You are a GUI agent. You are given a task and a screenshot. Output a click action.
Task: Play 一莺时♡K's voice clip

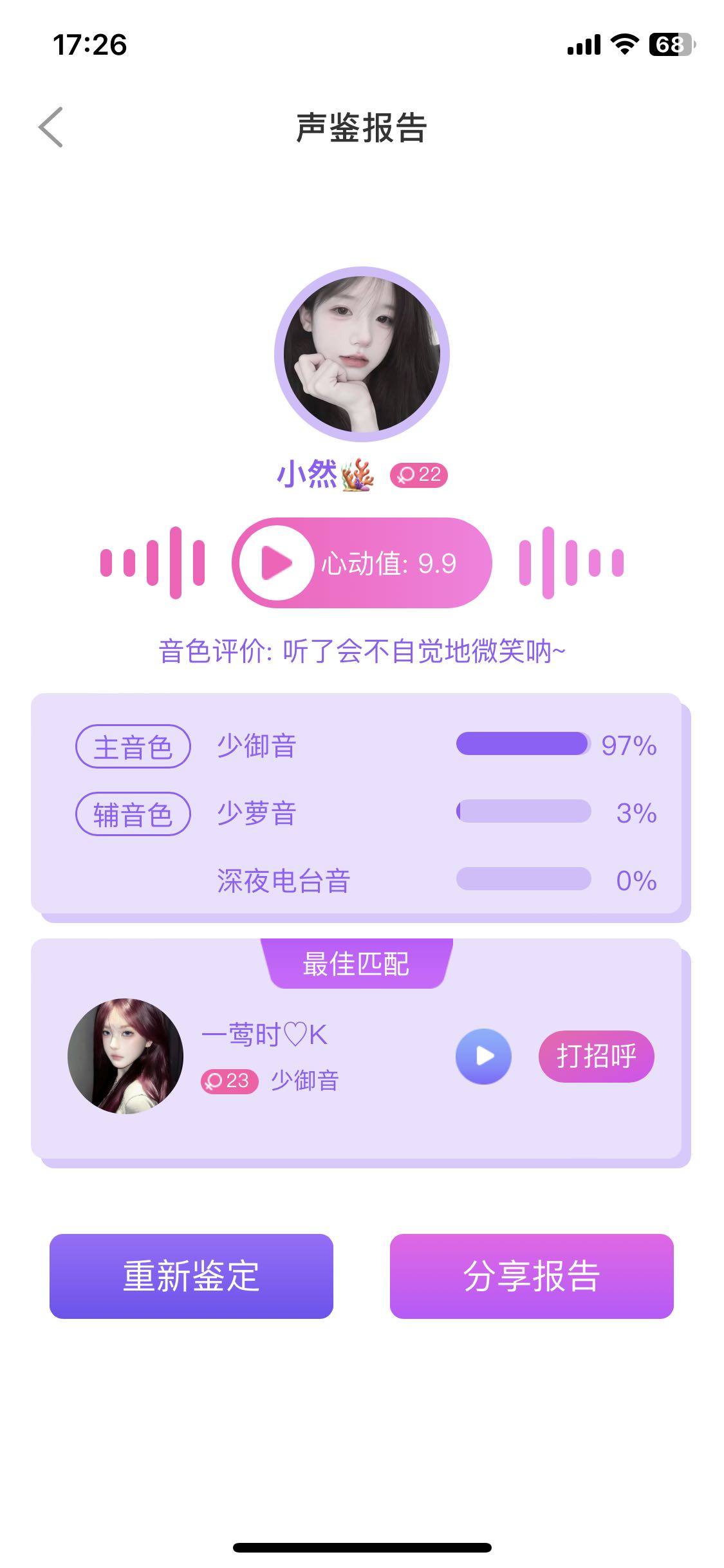[483, 1056]
